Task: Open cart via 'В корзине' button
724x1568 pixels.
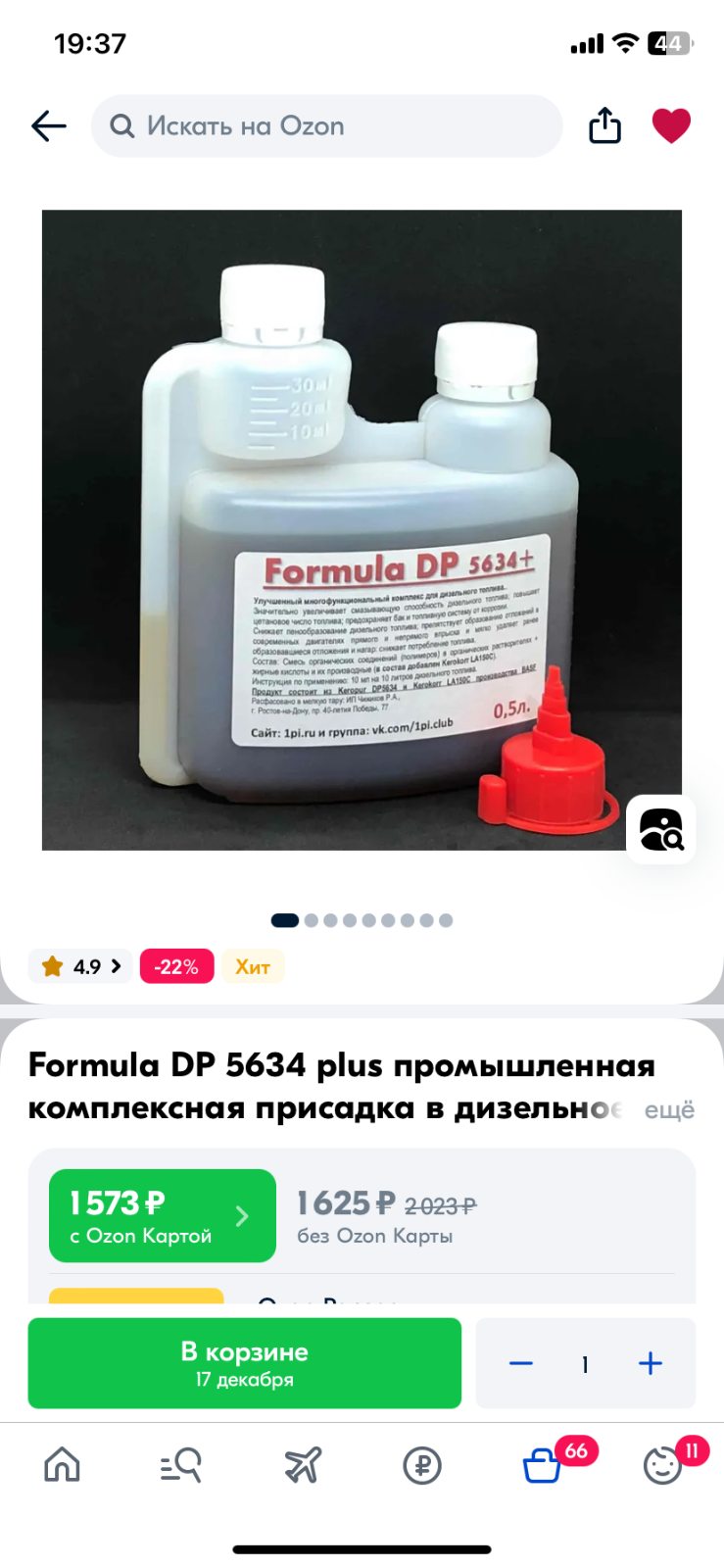Action: point(245,1363)
